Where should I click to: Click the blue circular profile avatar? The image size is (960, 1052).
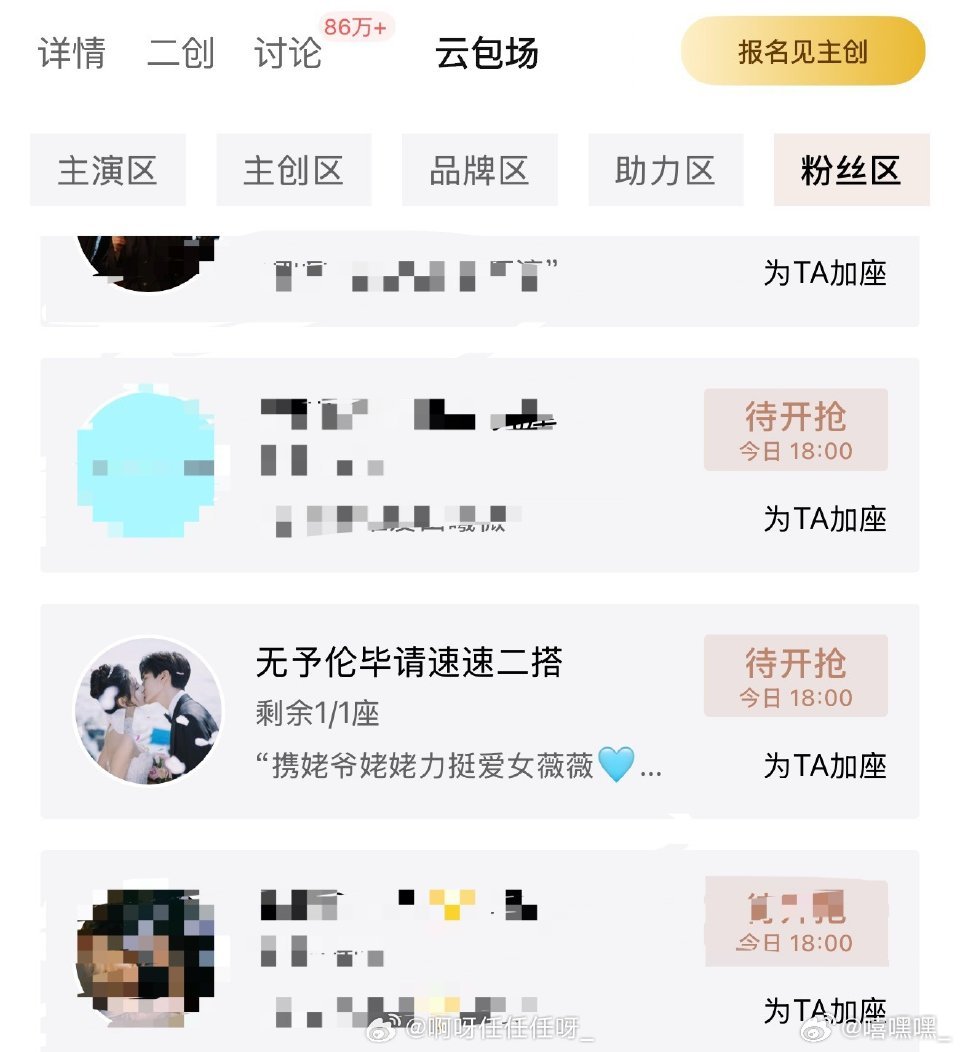[x=147, y=460]
